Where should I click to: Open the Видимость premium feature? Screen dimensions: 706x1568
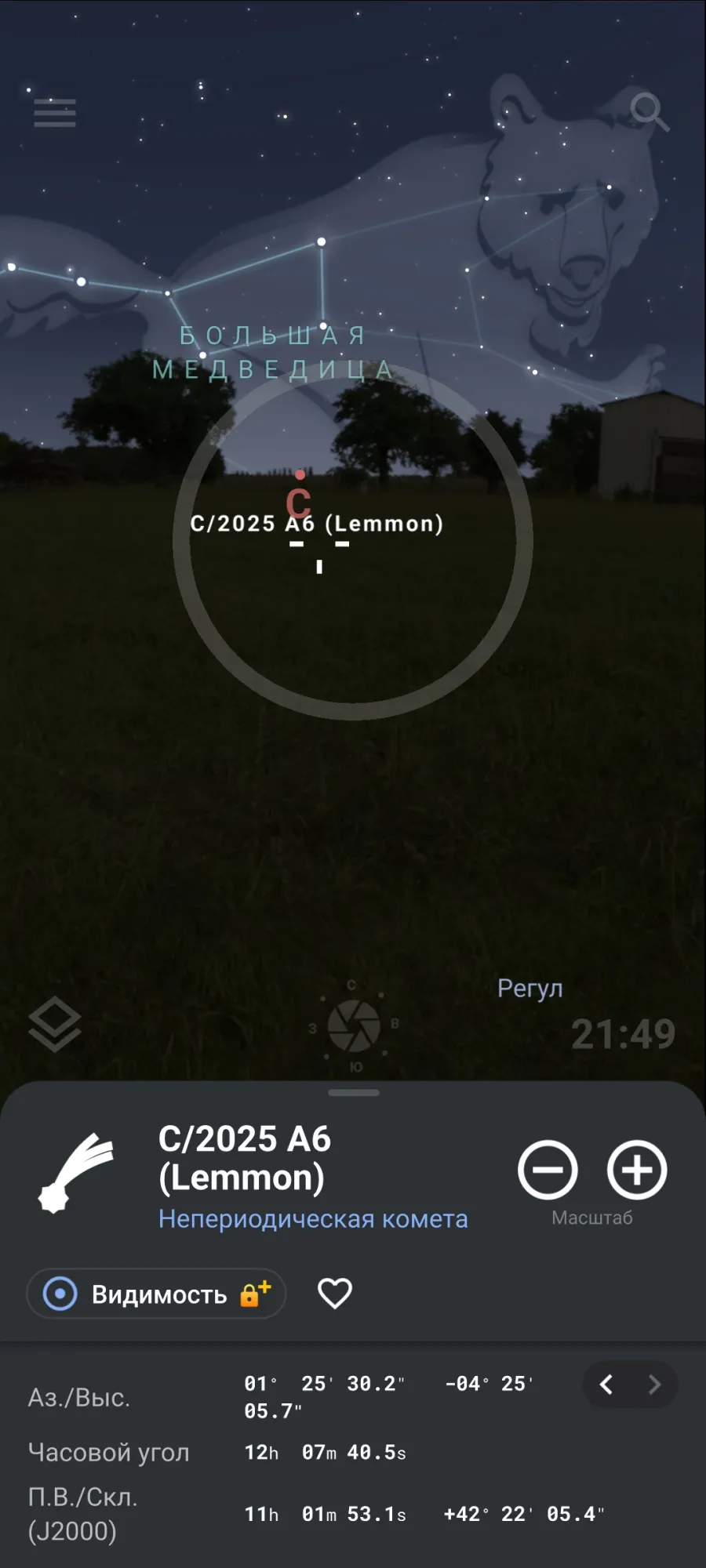tap(157, 1294)
